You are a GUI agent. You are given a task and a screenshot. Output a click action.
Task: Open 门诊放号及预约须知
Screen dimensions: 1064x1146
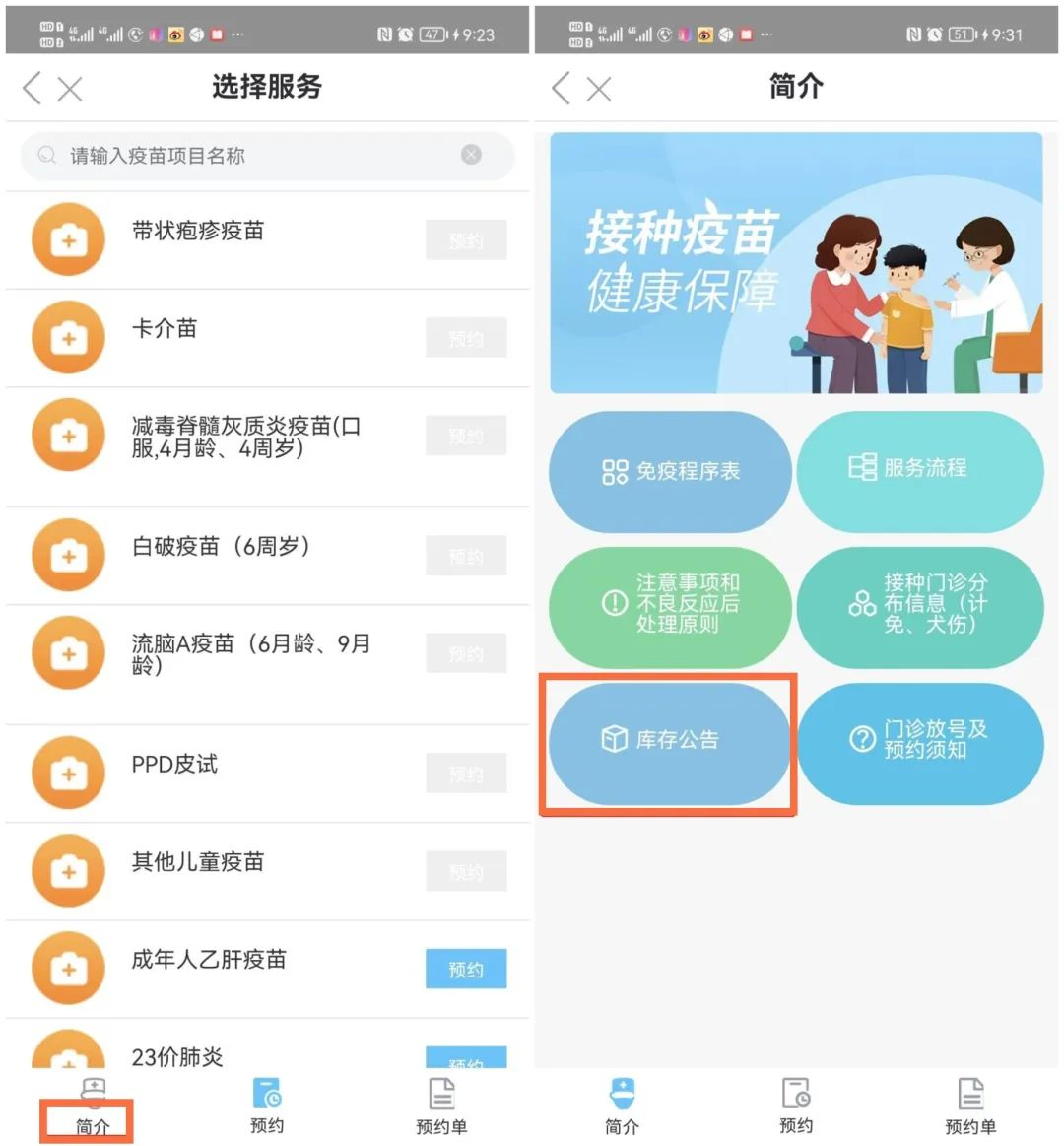point(919,739)
